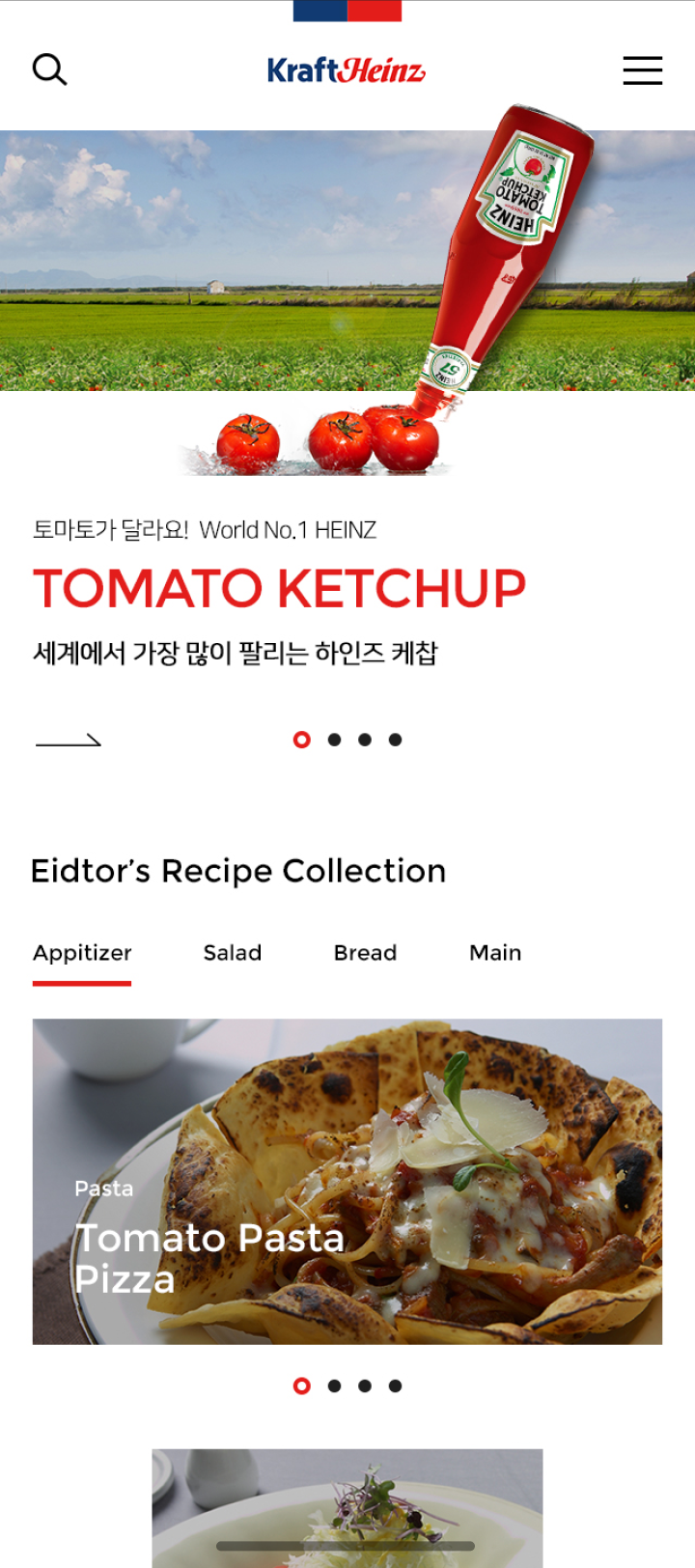Open the hamburger menu
This screenshot has width=695, height=1568.
coord(642,70)
